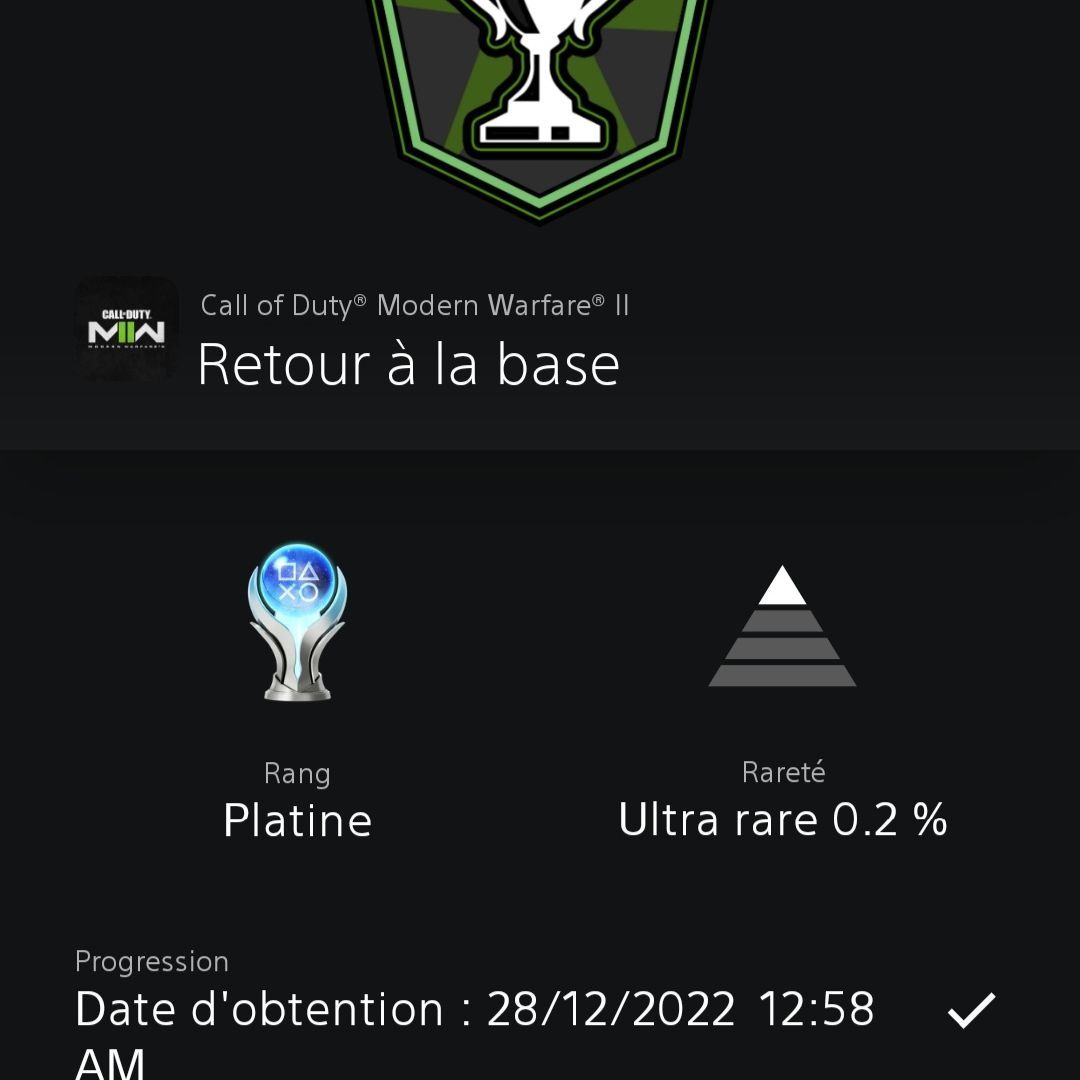Open the Call of Duty Modern Warfare II game tile
Screen dimensions: 1080x1080
(x=127, y=329)
